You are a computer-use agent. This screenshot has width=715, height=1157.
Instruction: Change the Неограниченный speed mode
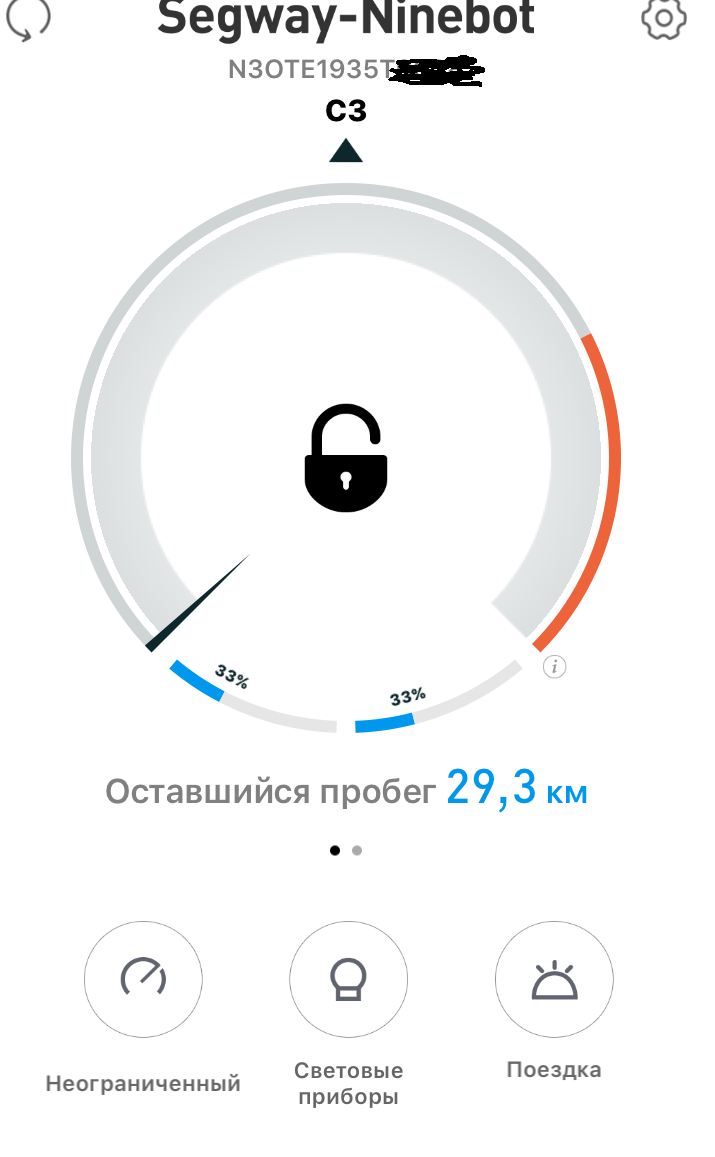[143, 979]
